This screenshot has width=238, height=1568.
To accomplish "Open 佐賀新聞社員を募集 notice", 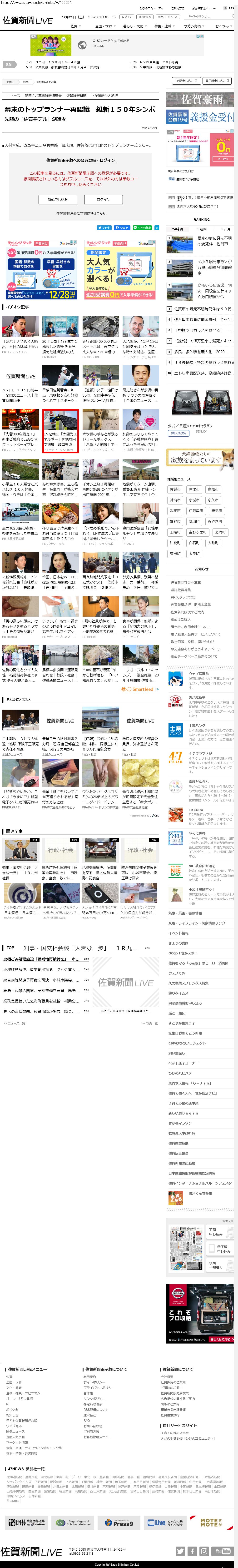I will click(x=186, y=583).
